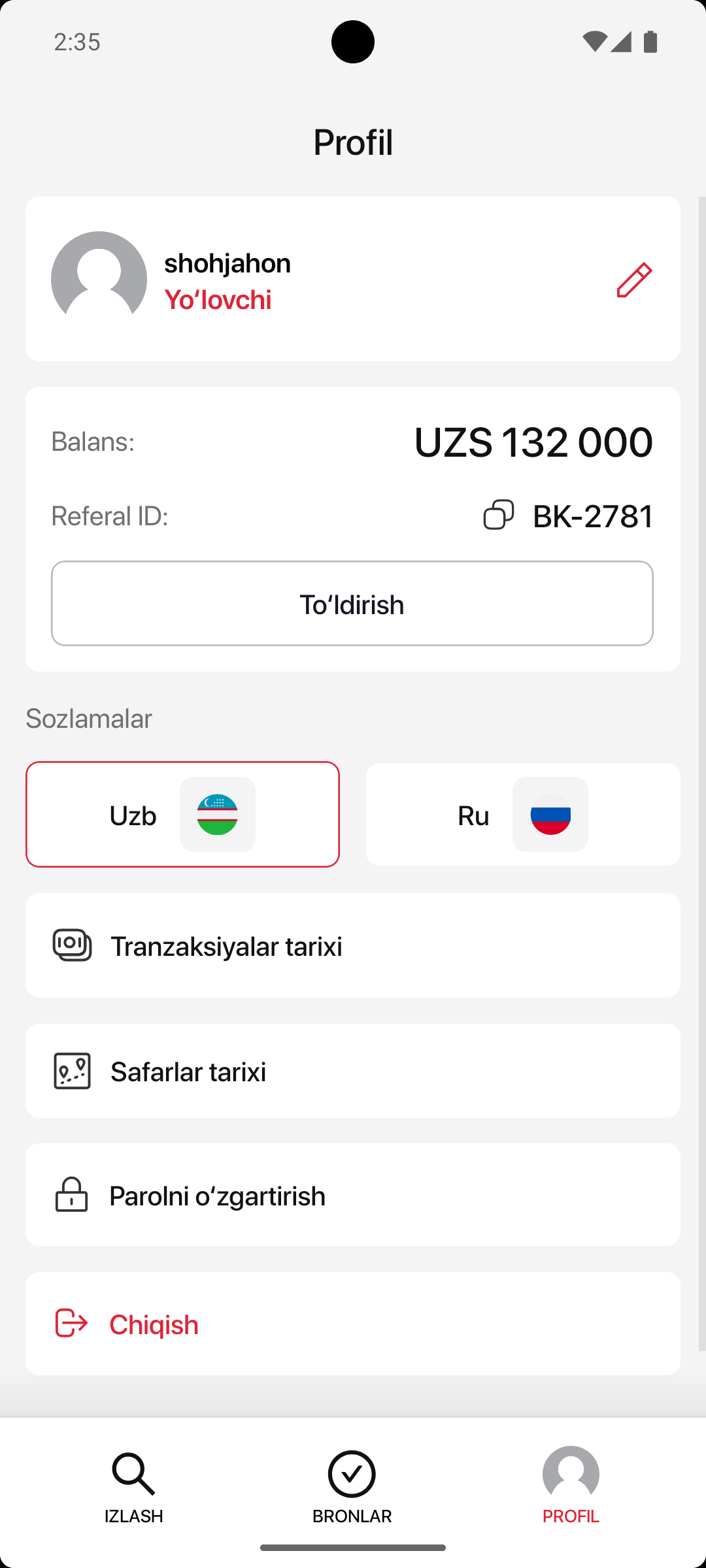
Task: Tap the copy icon next to Referal ID
Action: coord(499,515)
